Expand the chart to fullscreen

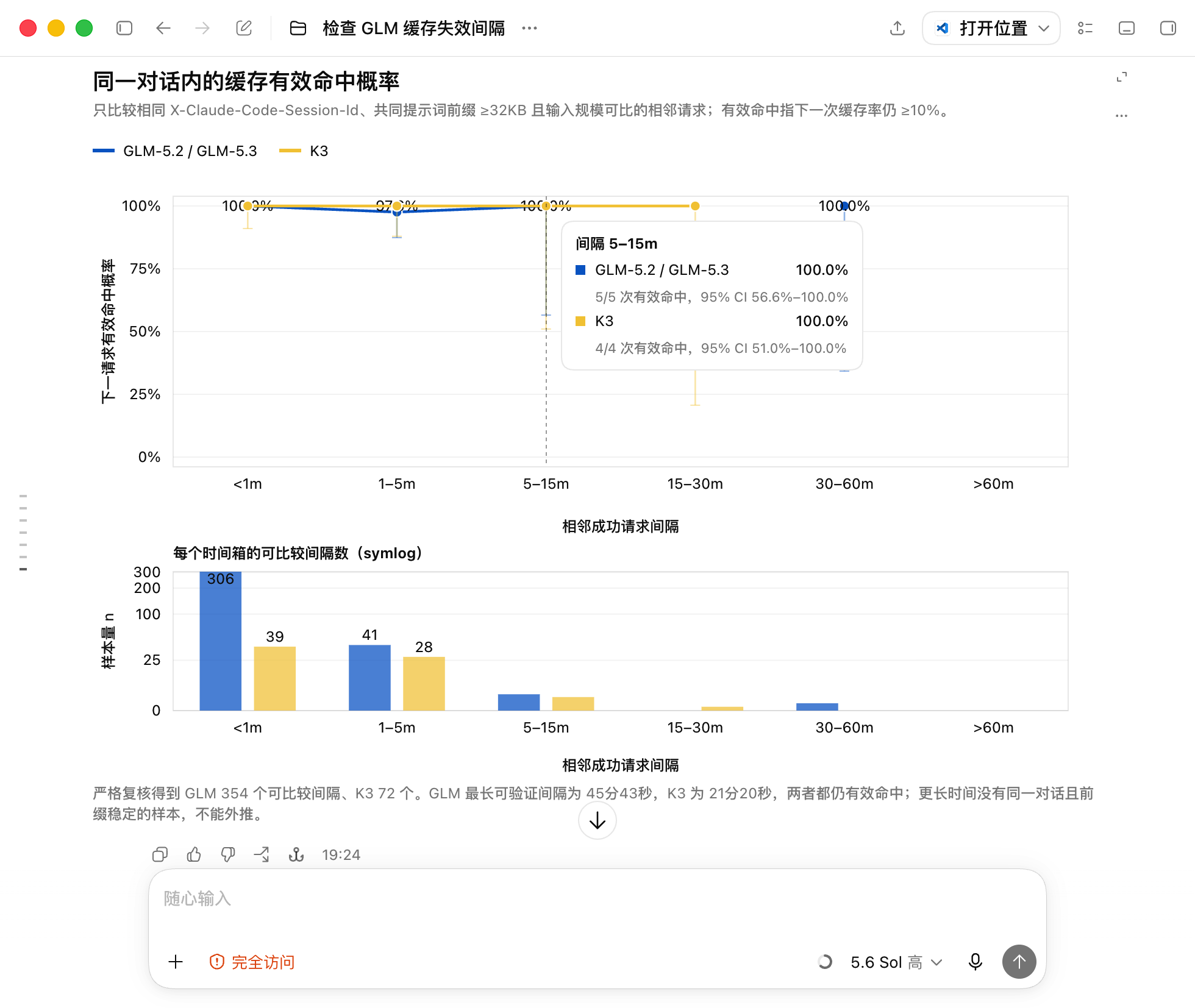1122,77
